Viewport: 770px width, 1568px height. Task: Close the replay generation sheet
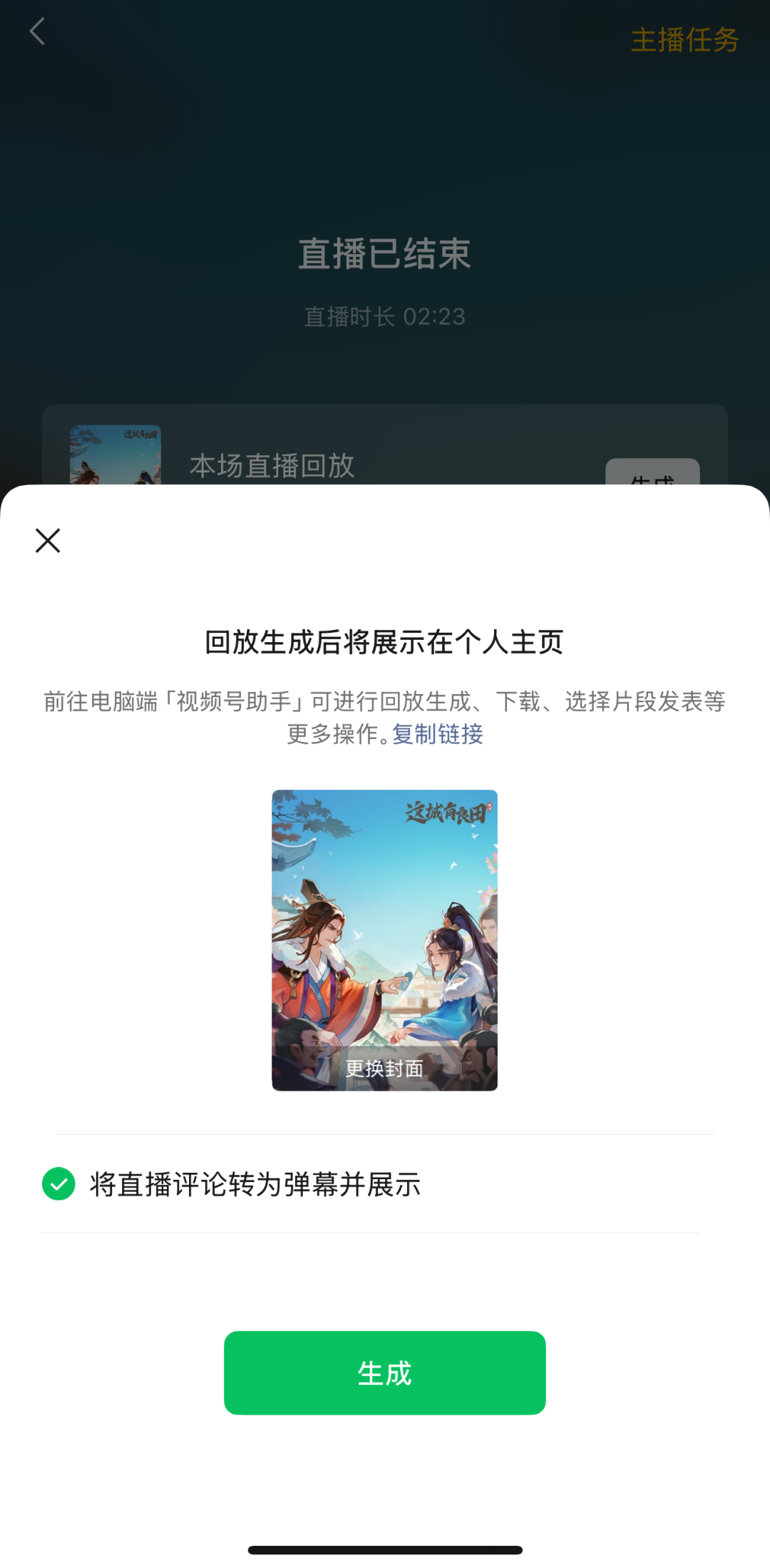(48, 540)
